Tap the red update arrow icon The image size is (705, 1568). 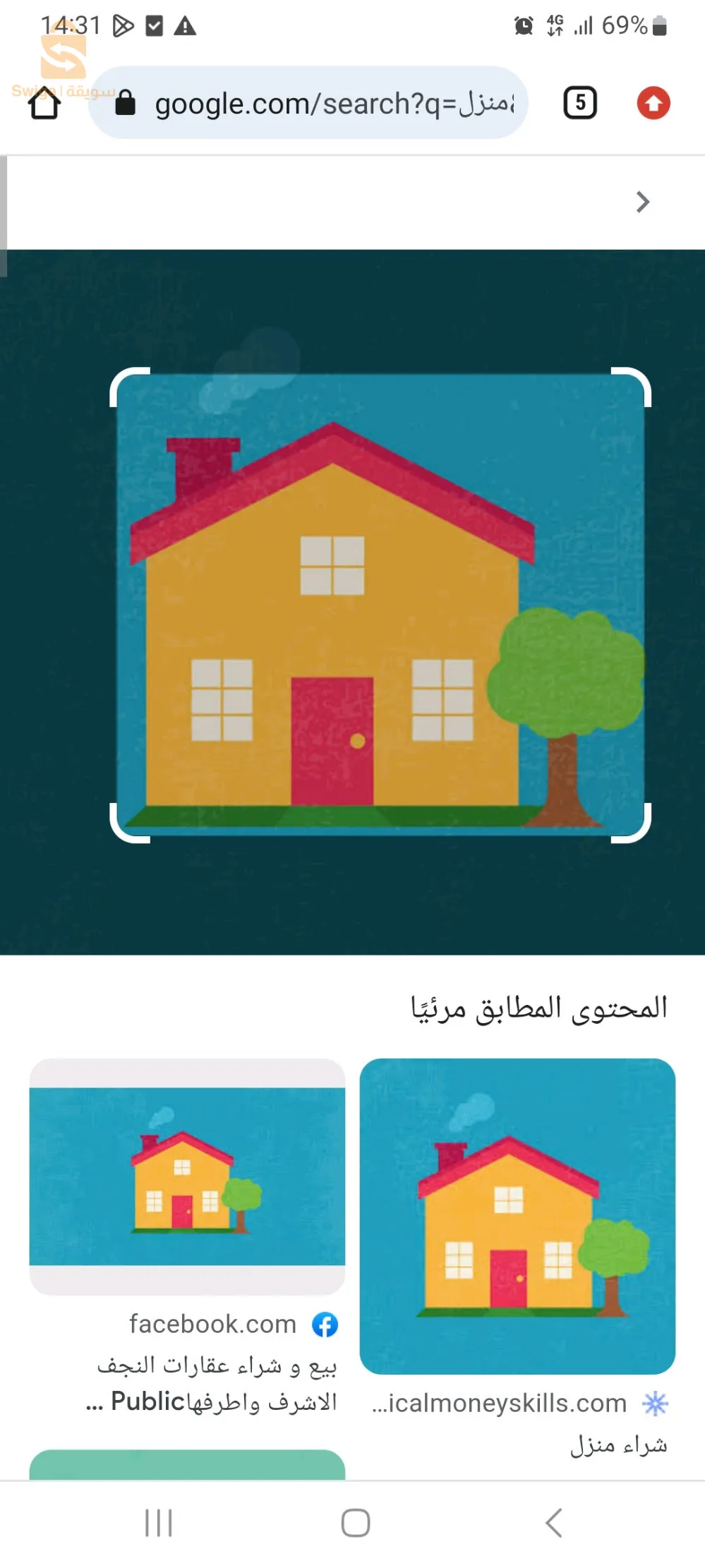click(653, 103)
